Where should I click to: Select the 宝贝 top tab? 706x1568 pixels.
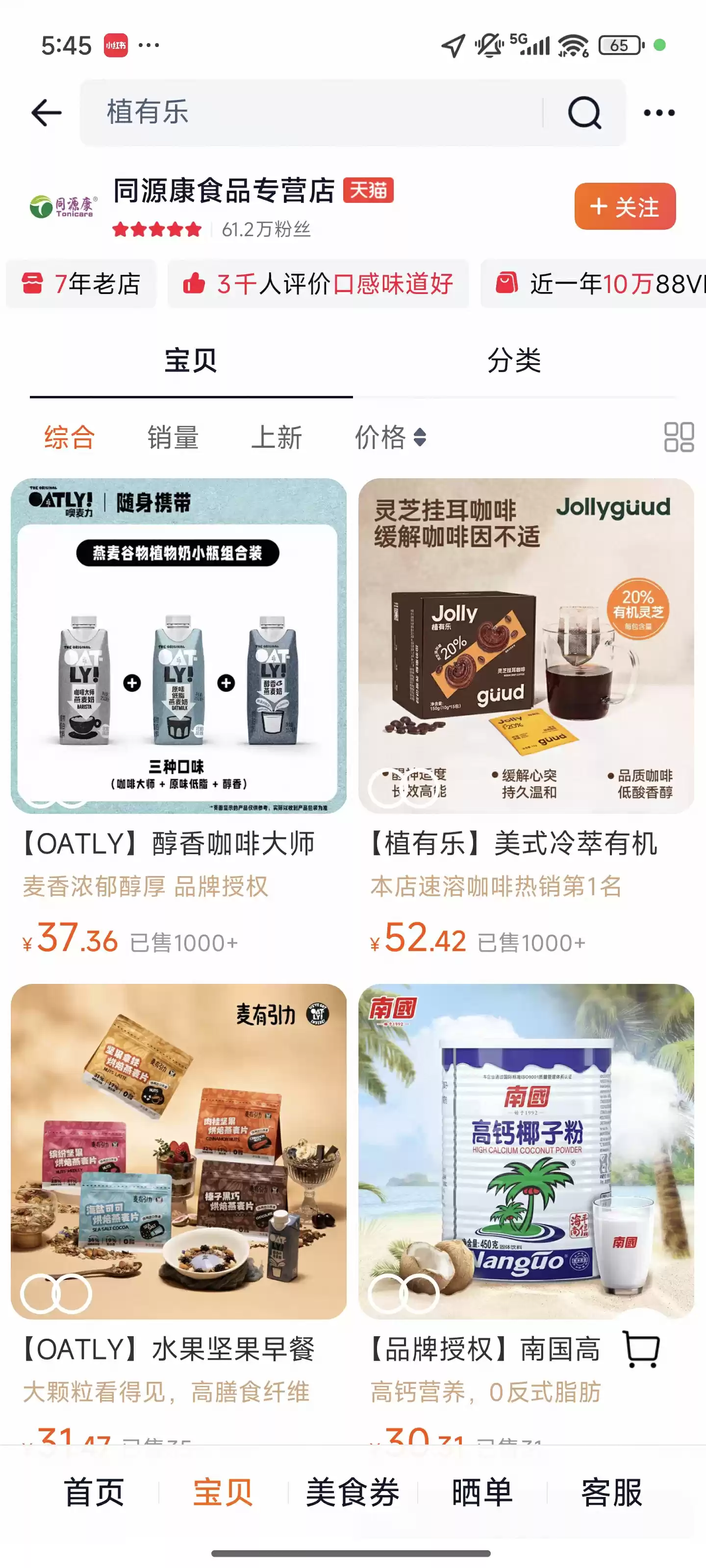coord(191,361)
